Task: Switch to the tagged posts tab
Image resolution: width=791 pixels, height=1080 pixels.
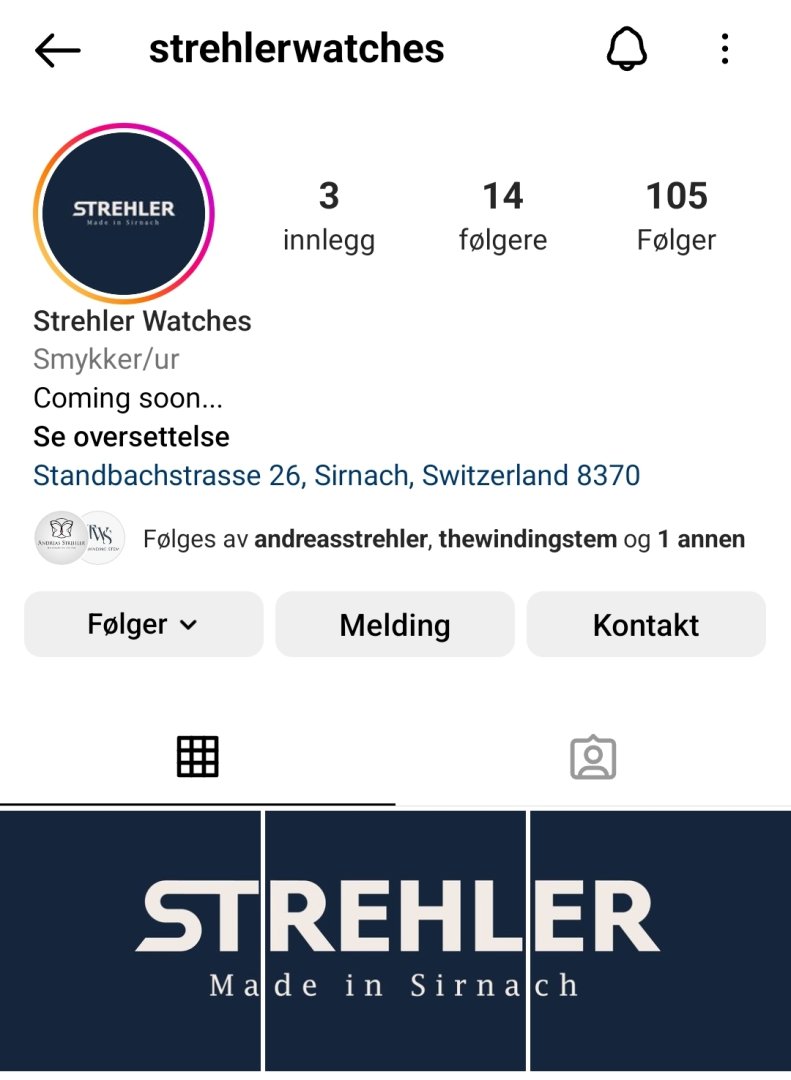Action: [592, 756]
